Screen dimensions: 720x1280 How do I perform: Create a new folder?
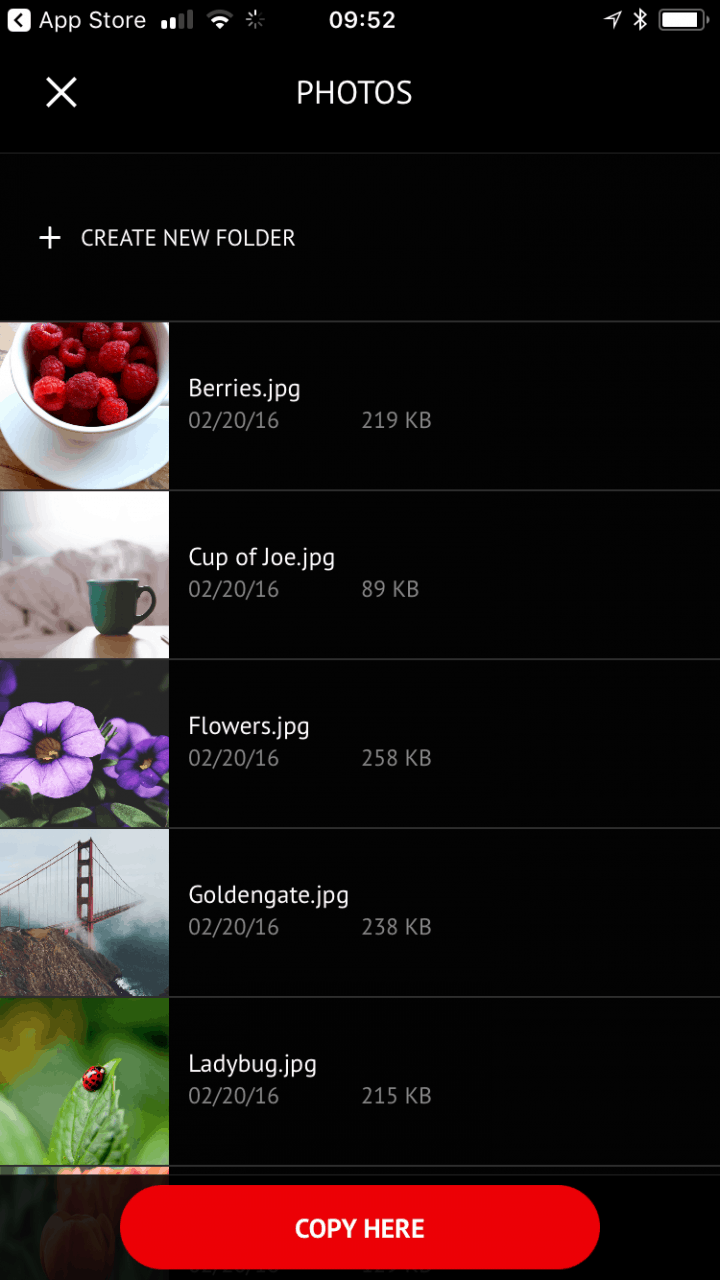[168, 238]
